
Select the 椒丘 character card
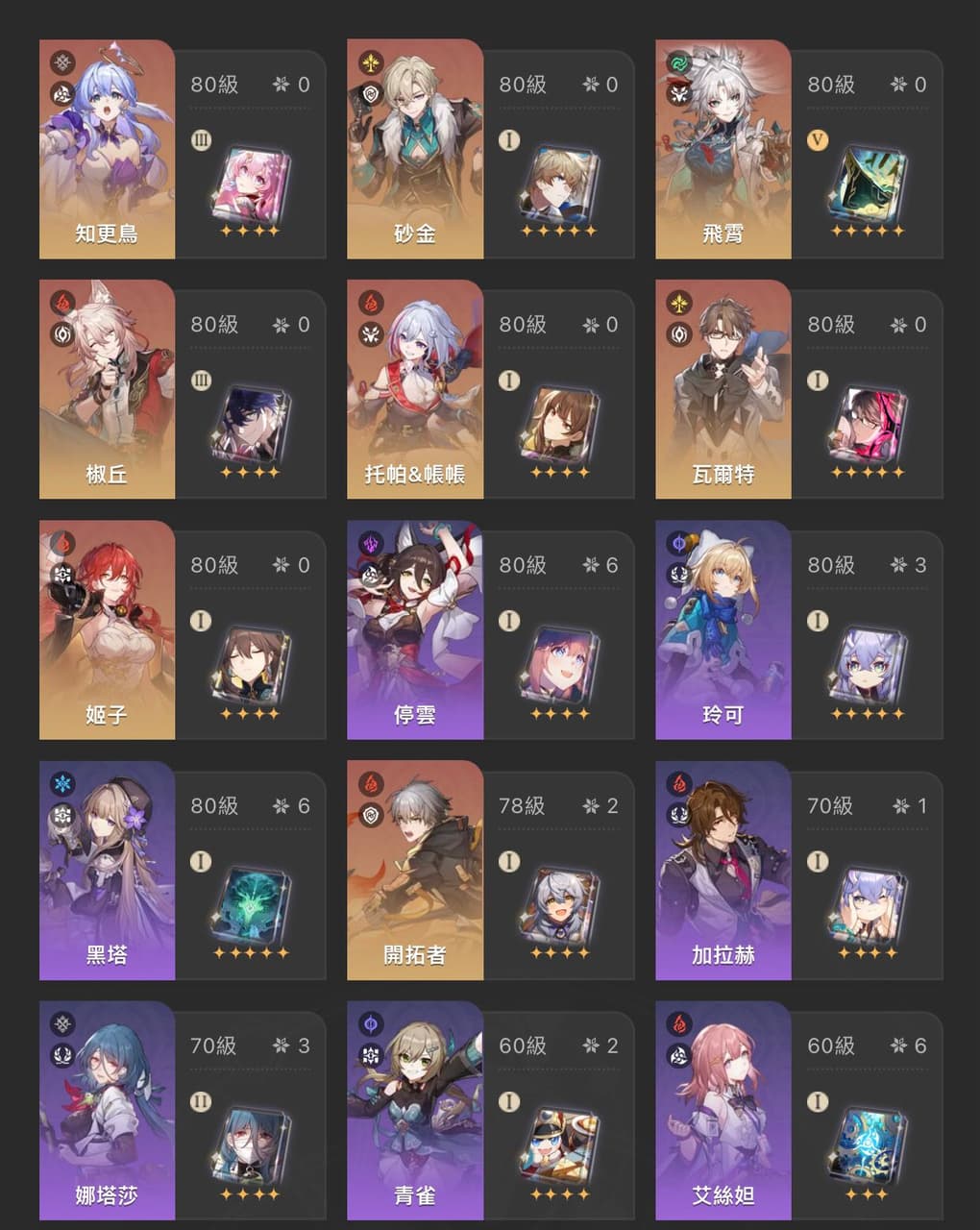107,389
